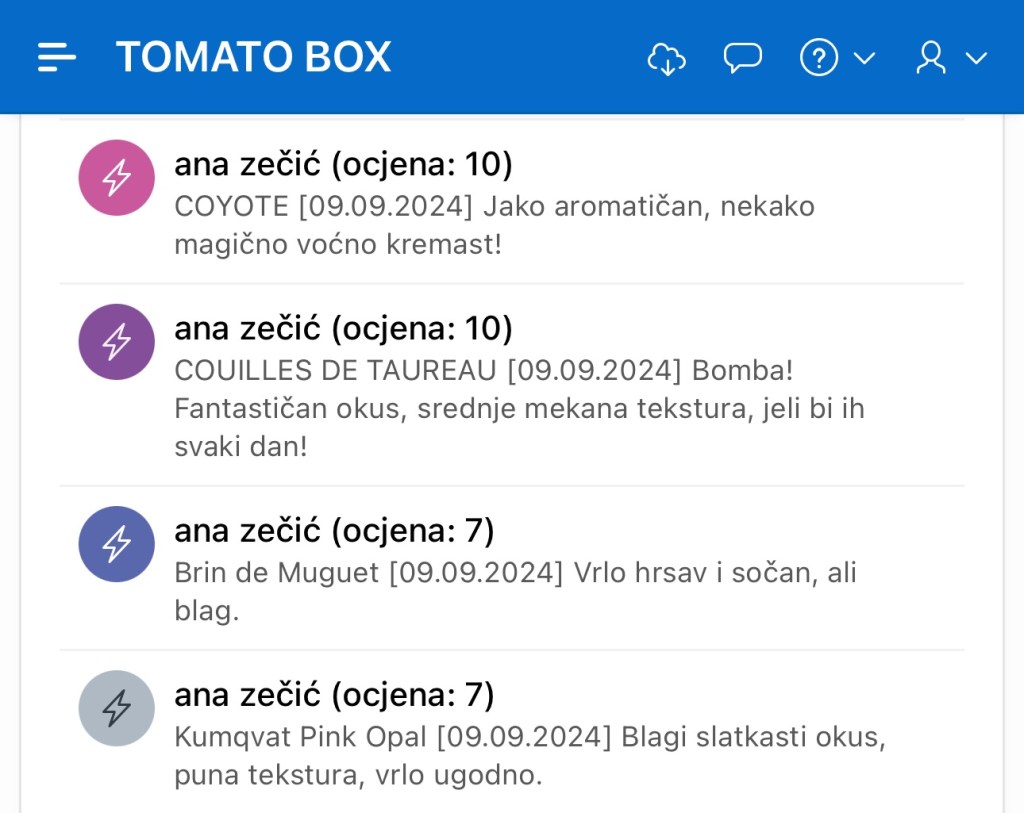This screenshot has width=1024, height=813.
Task: Open the COUILLES DE TAUREAU review
Action: pyautogui.click(x=510, y=386)
